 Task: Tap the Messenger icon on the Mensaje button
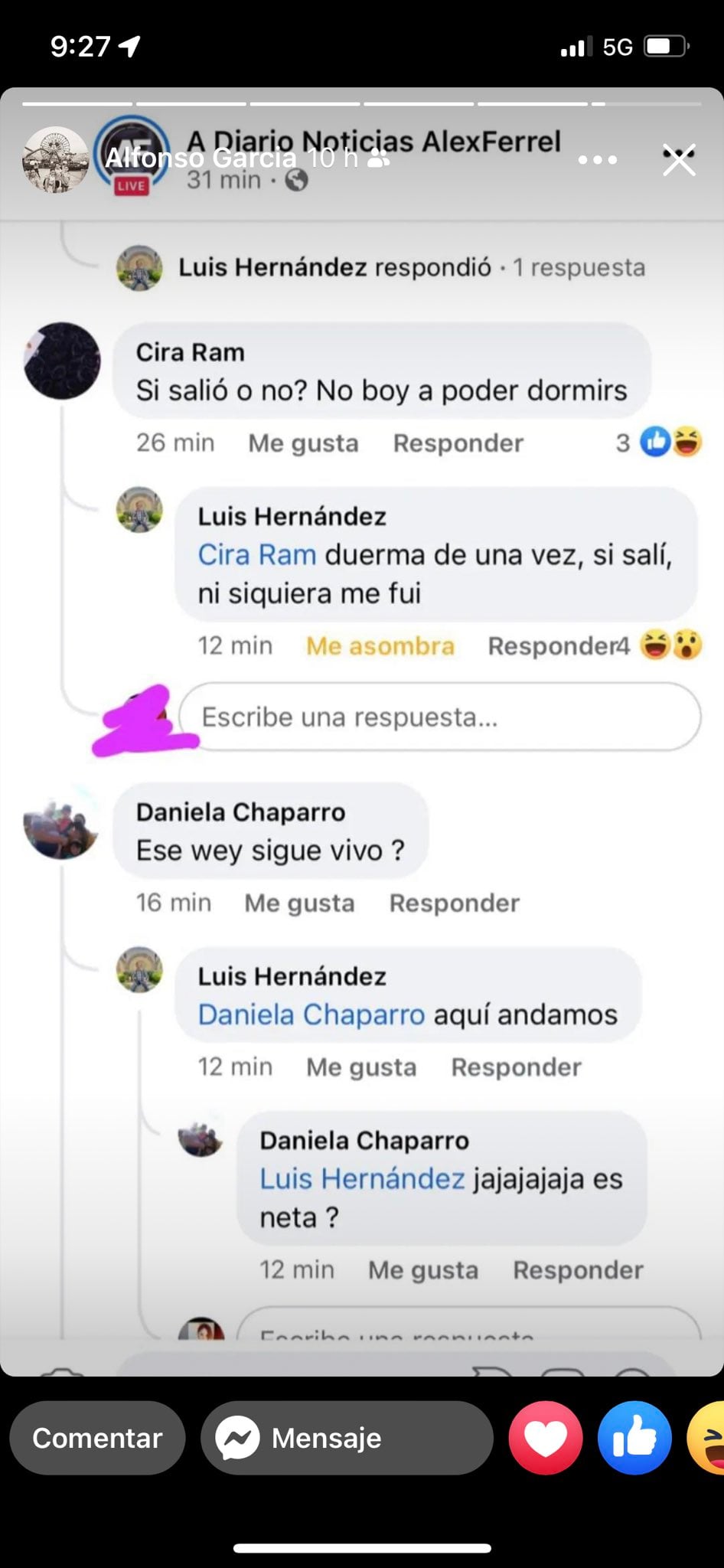pyautogui.click(x=240, y=1438)
